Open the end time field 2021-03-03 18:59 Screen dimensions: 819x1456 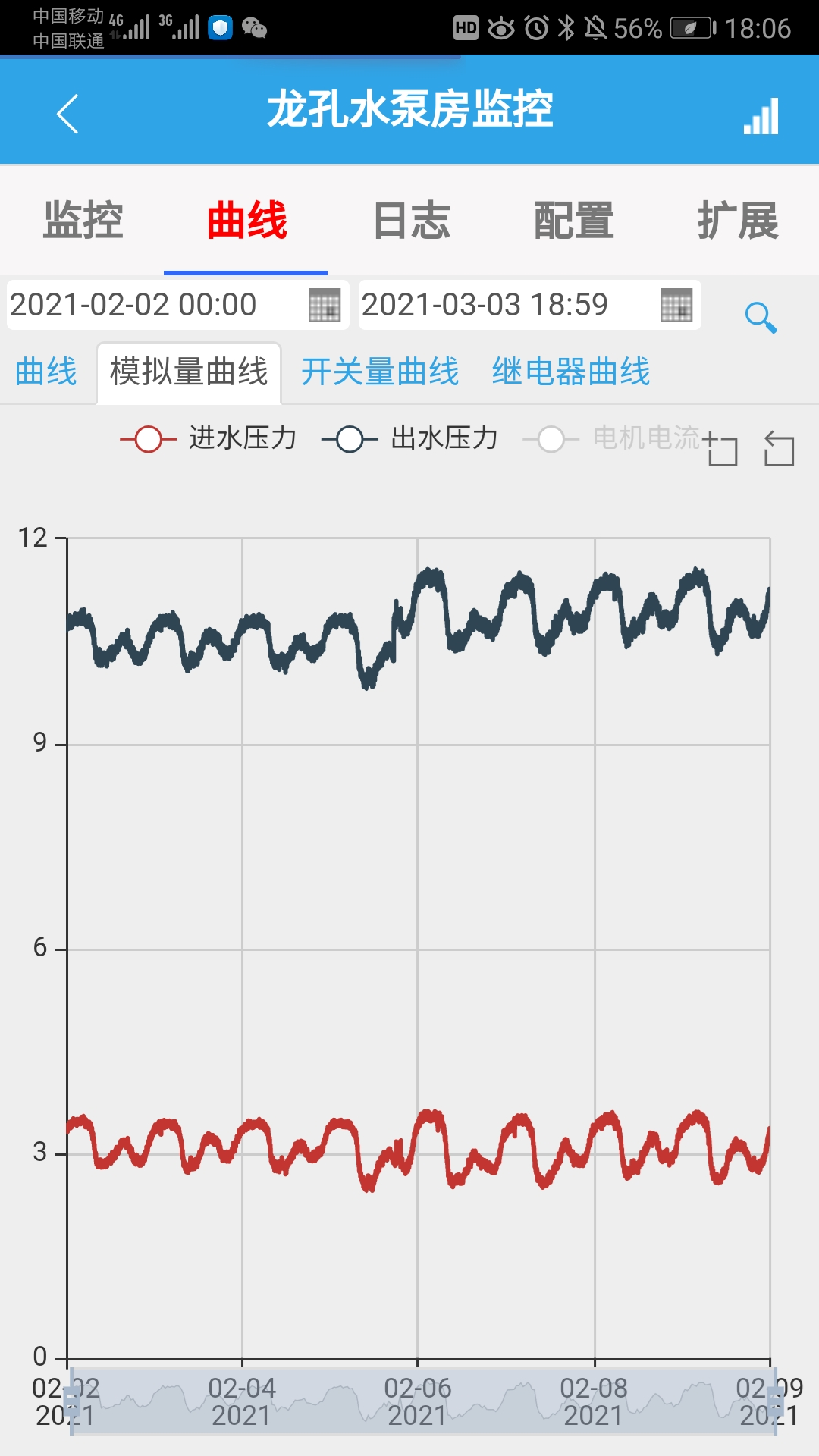[x=485, y=306]
